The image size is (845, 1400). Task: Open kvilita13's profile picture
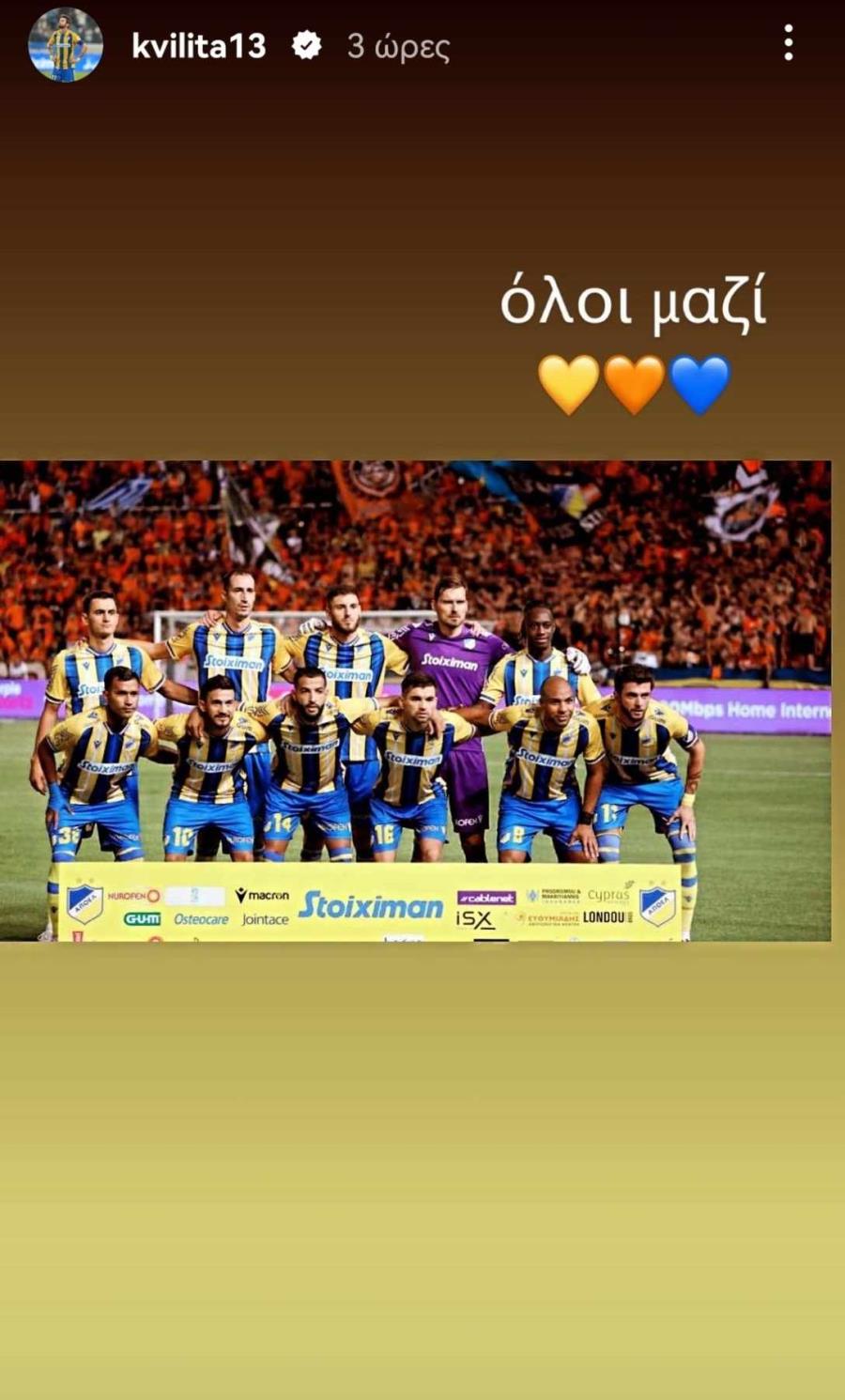click(65, 46)
